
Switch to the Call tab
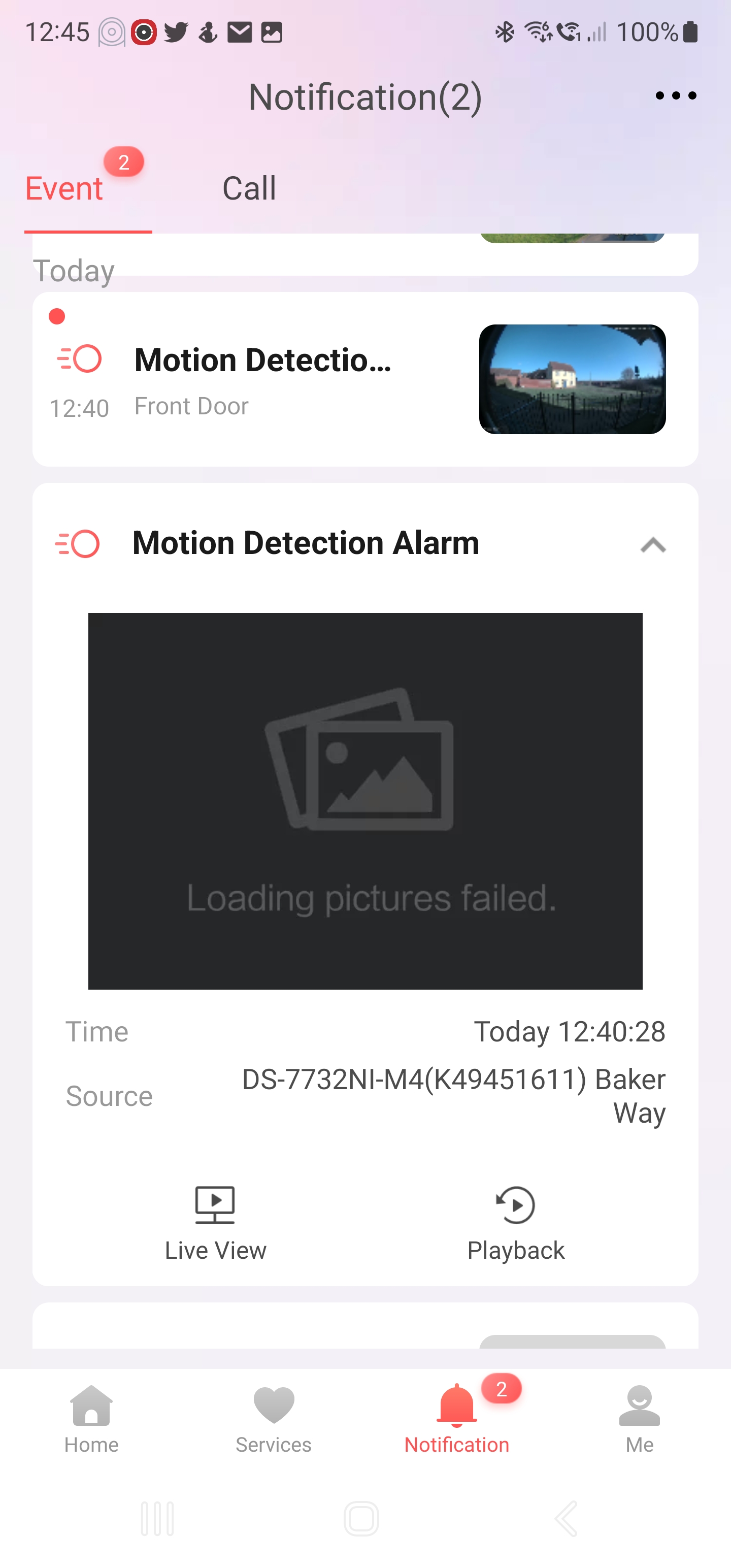[249, 188]
